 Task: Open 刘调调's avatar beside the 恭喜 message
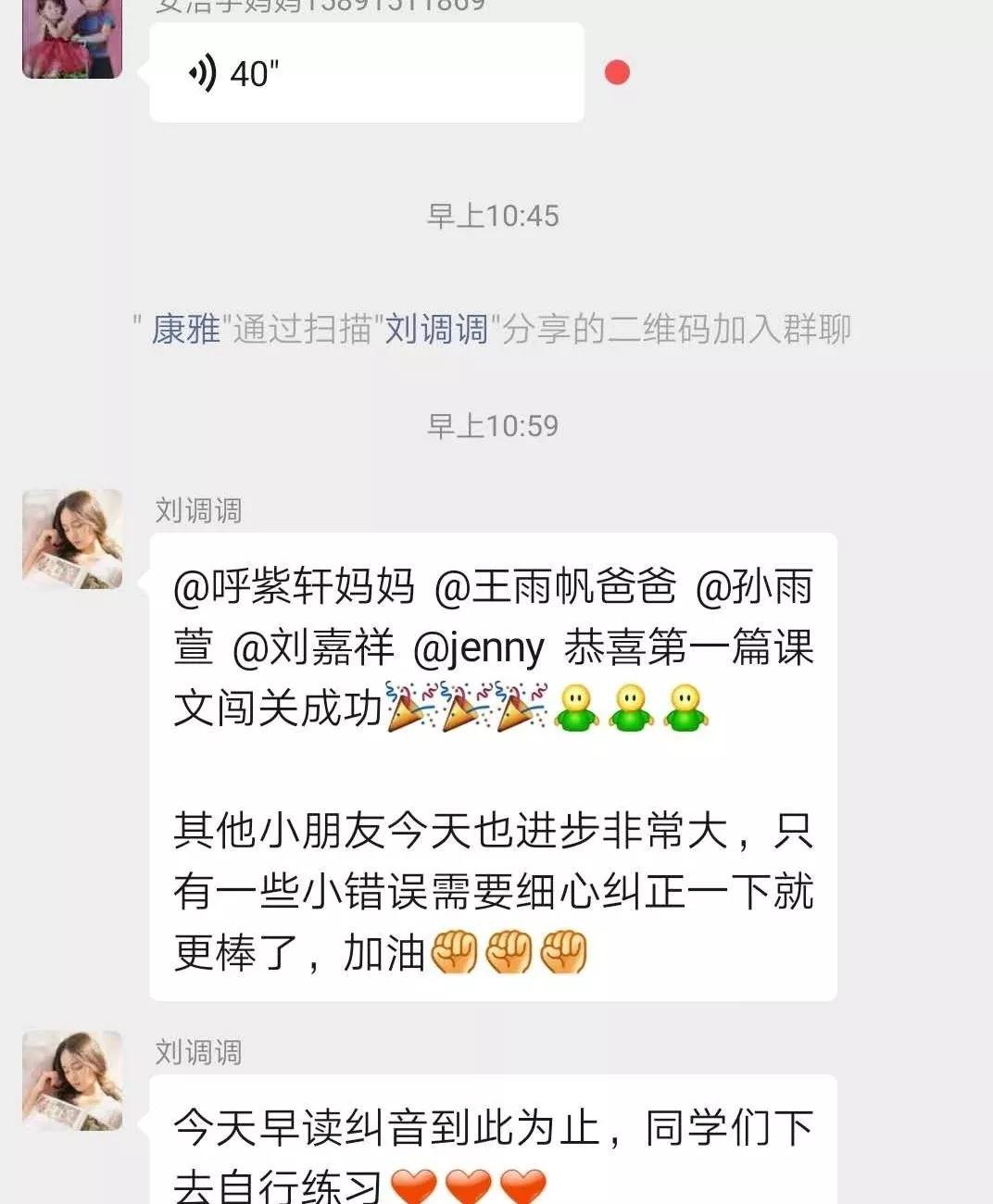click(x=72, y=539)
